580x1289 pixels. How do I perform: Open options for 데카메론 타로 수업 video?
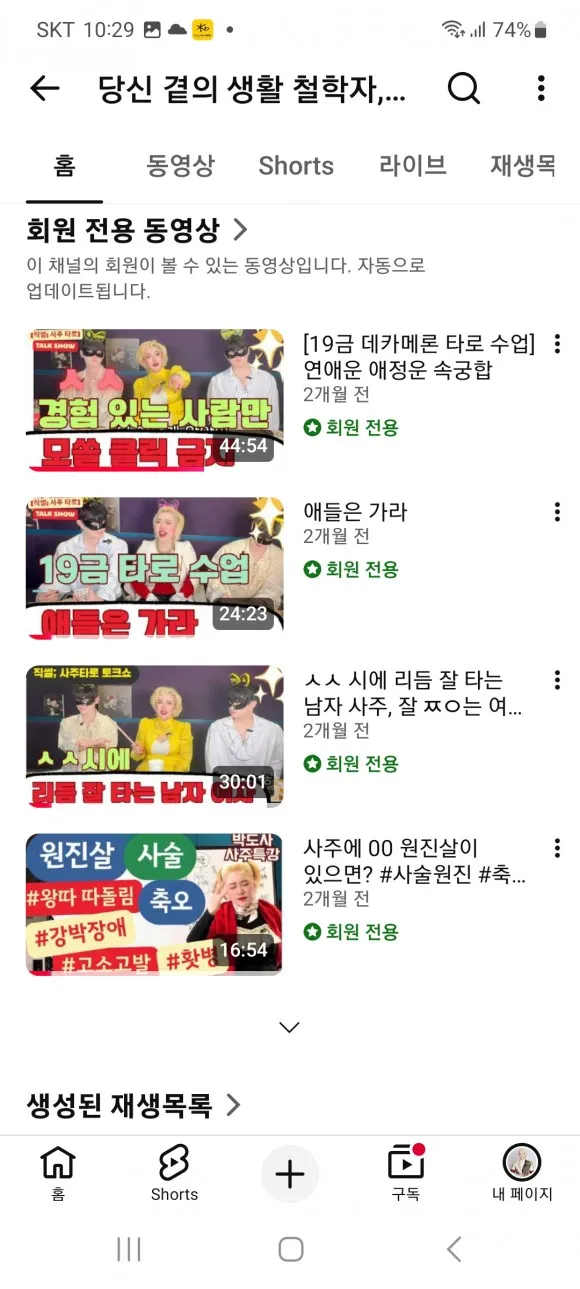click(x=557, y=344)
